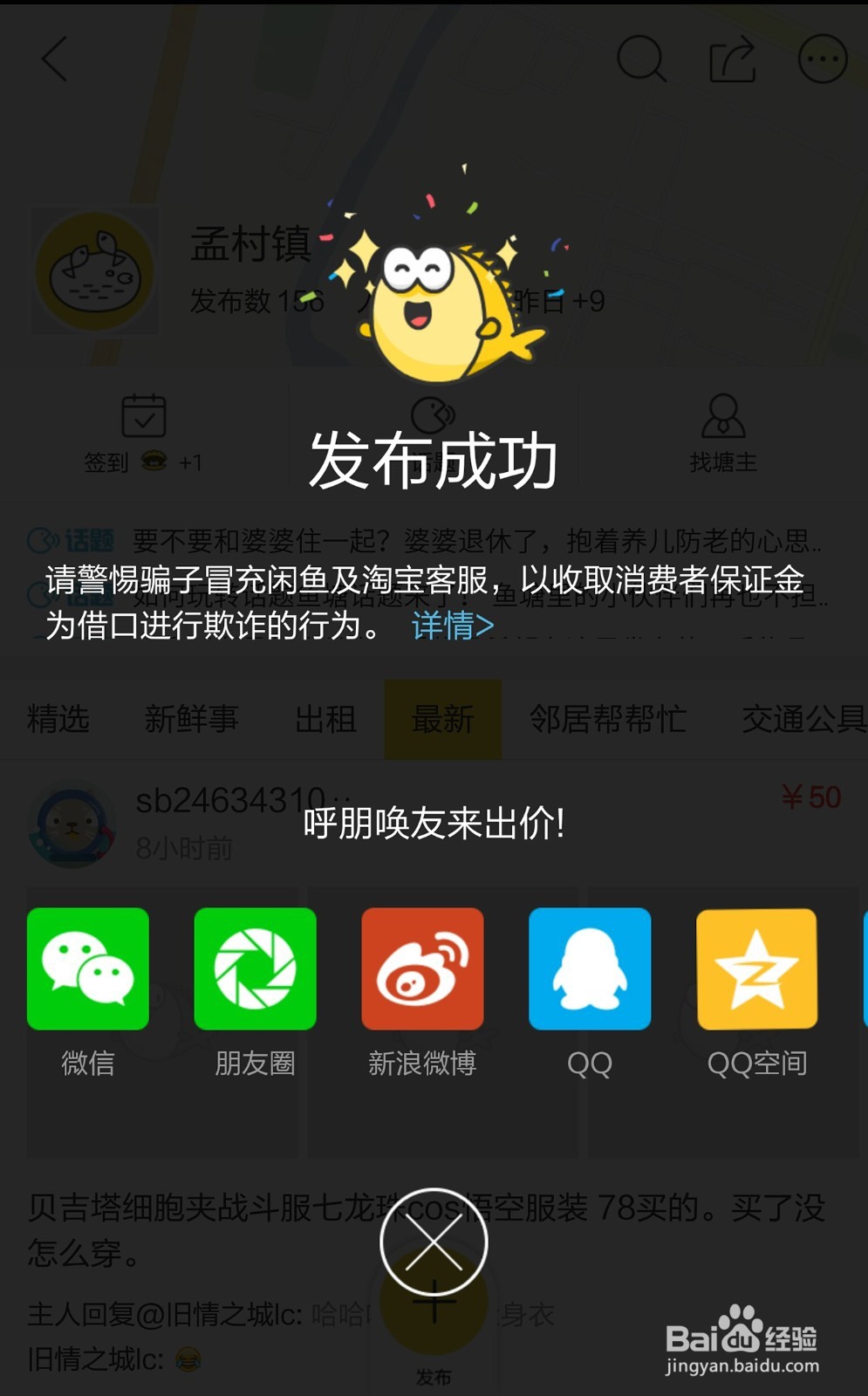Share the listing to 微信
The image size is (868, 1396).
pyautogui.click(x=86, y=968)
